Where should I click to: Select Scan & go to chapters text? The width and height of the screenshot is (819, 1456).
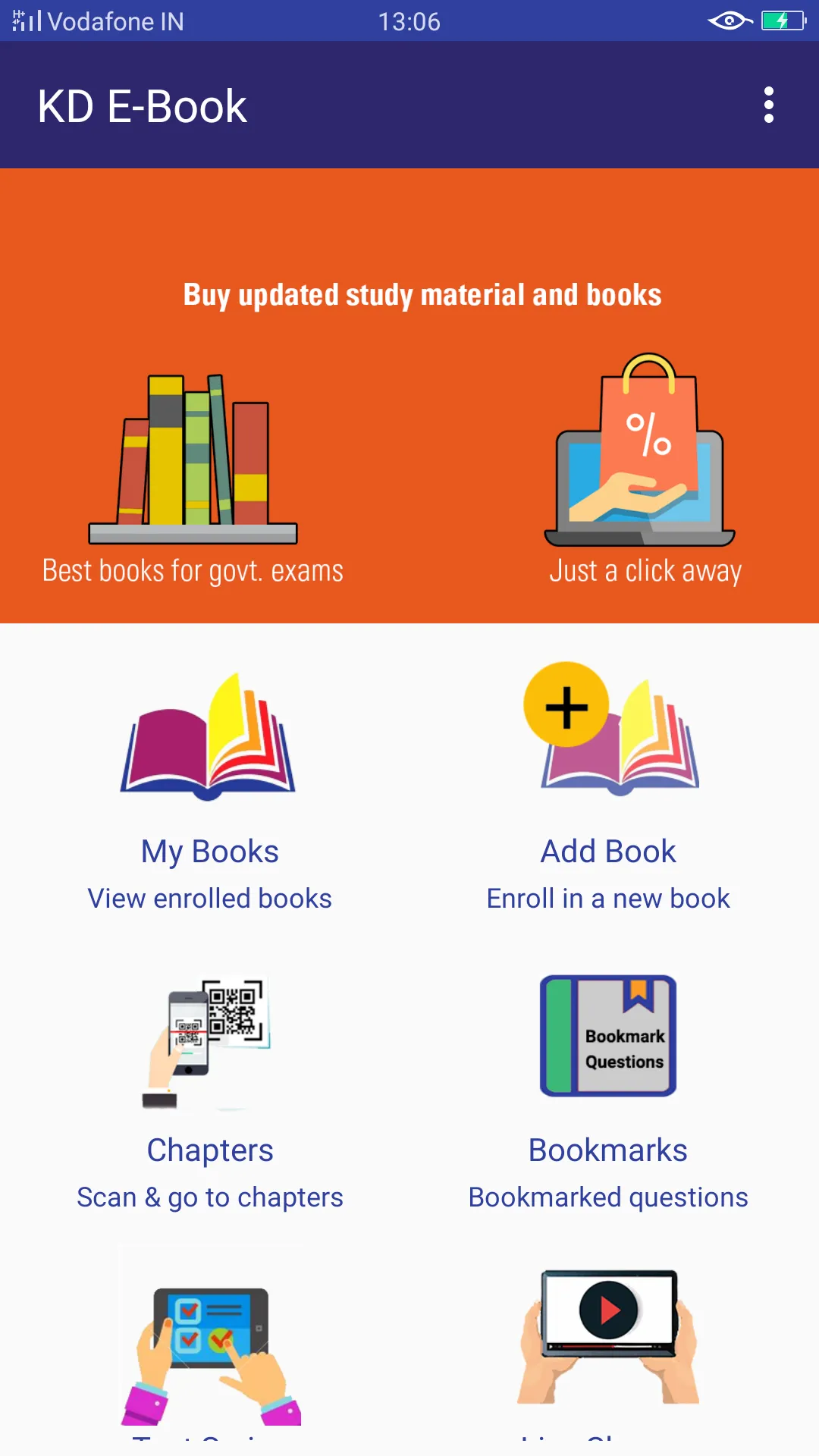[209, 1197]
